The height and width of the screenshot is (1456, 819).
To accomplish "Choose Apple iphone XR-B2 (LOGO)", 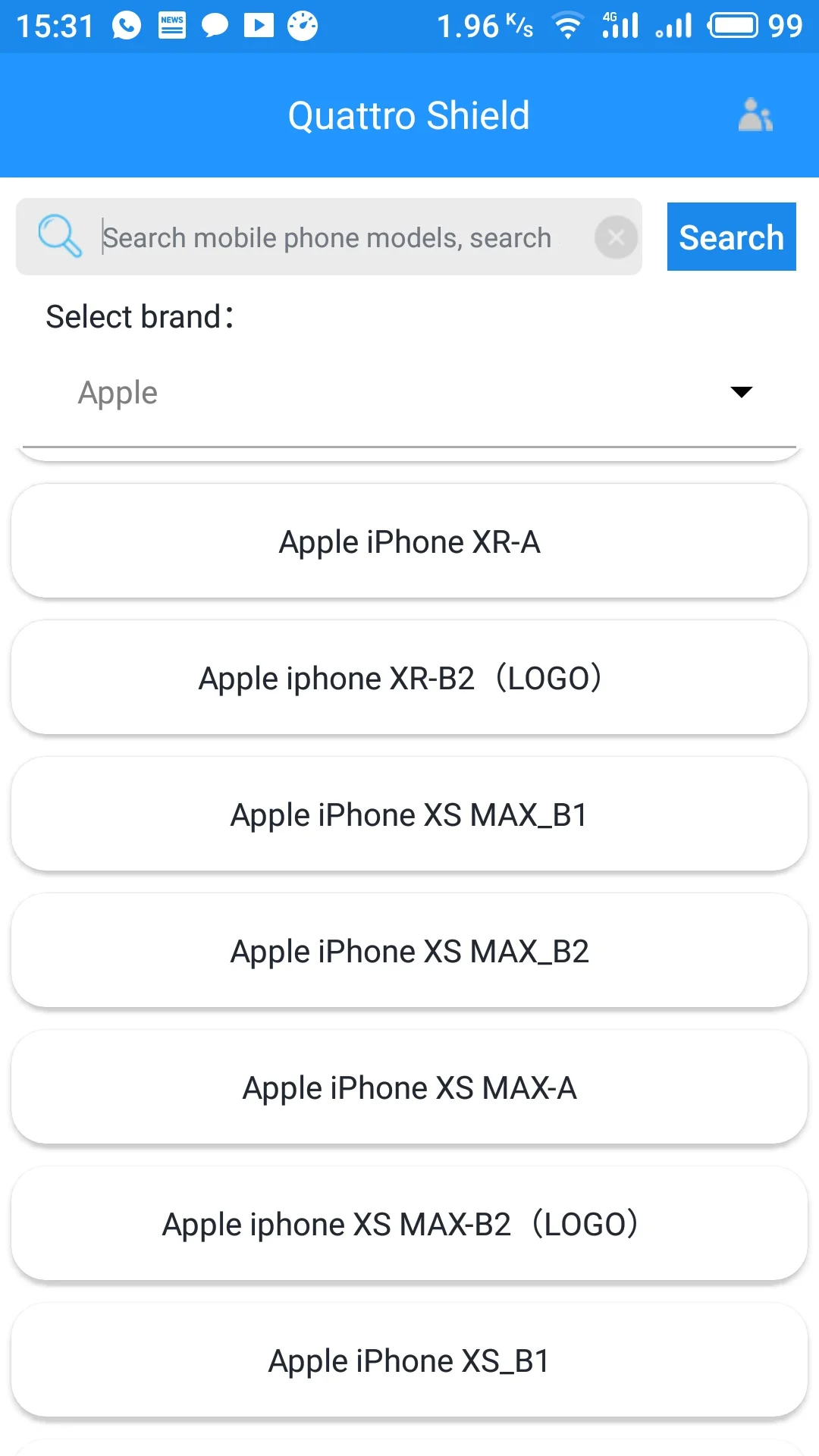I will [x=409, y=678].
